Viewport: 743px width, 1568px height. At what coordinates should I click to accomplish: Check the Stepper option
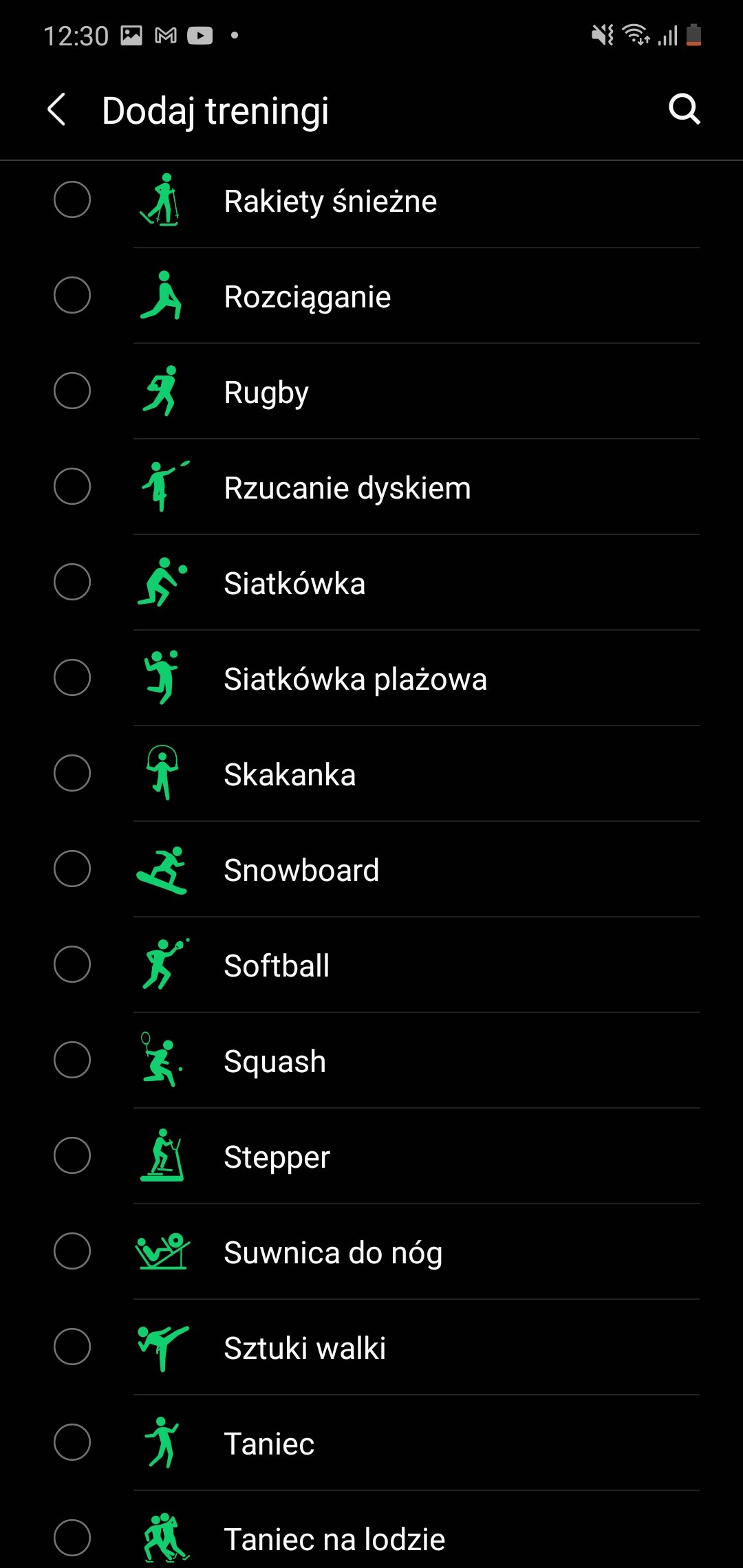[x=72, y=1156]
